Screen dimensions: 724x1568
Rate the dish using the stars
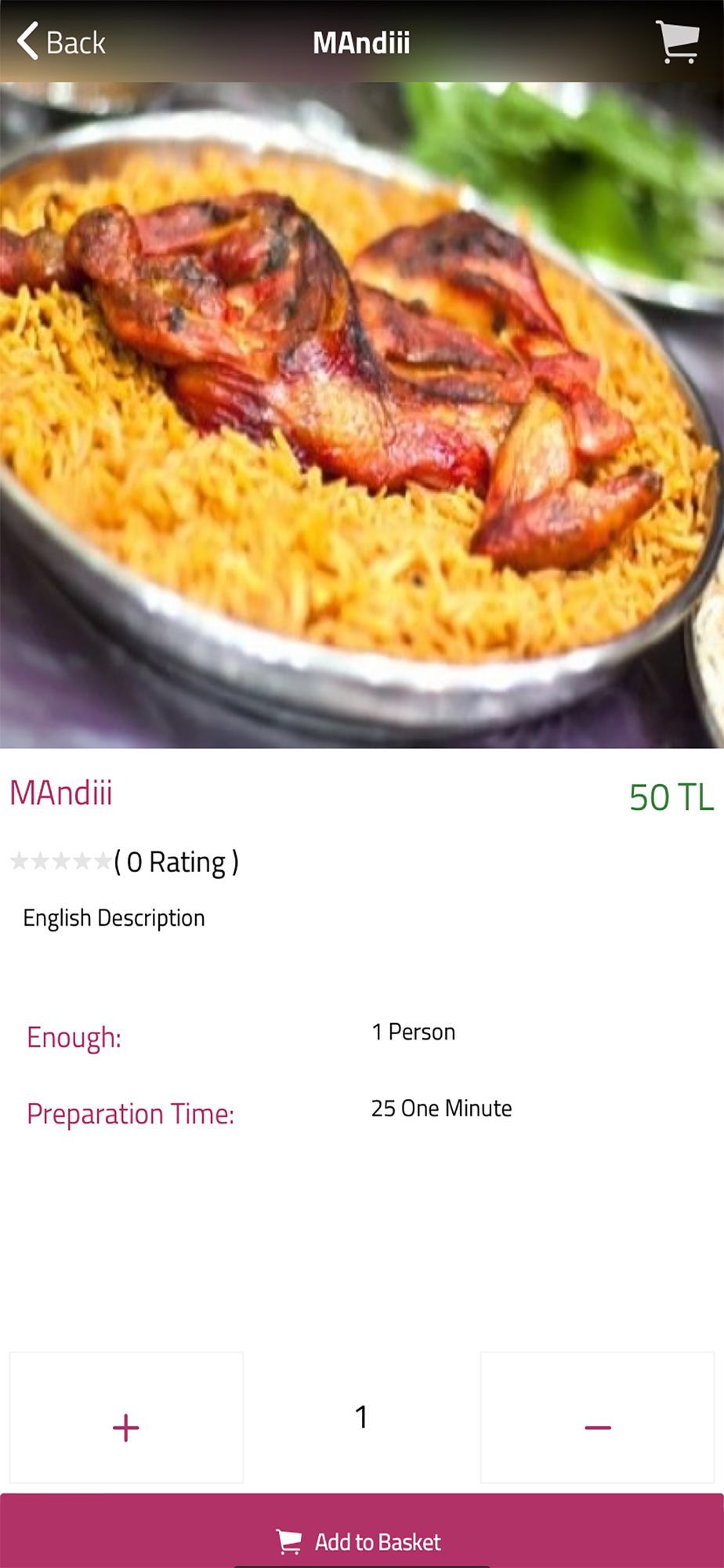click(x=60, y=862)
